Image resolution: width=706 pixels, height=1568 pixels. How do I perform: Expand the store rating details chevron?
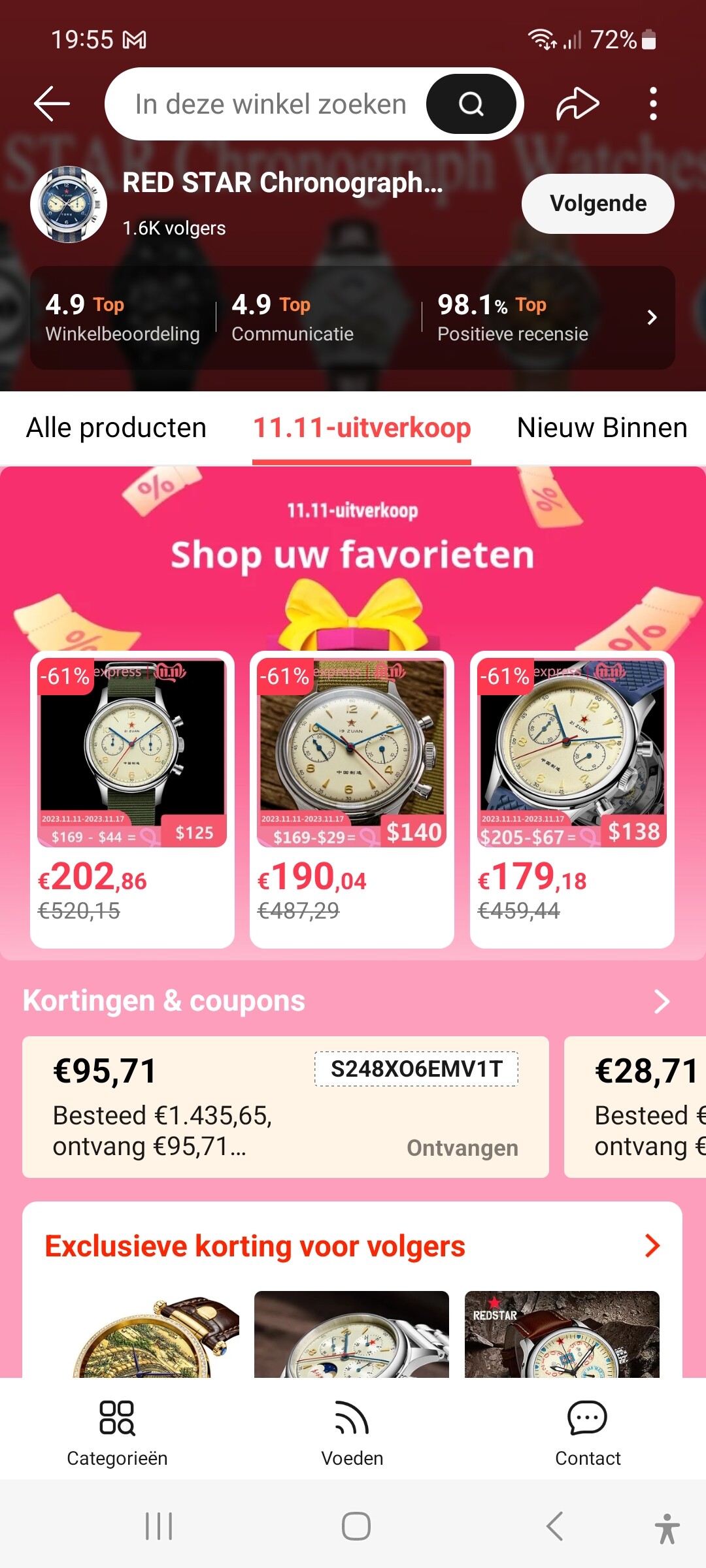click(x=651, y=318)
